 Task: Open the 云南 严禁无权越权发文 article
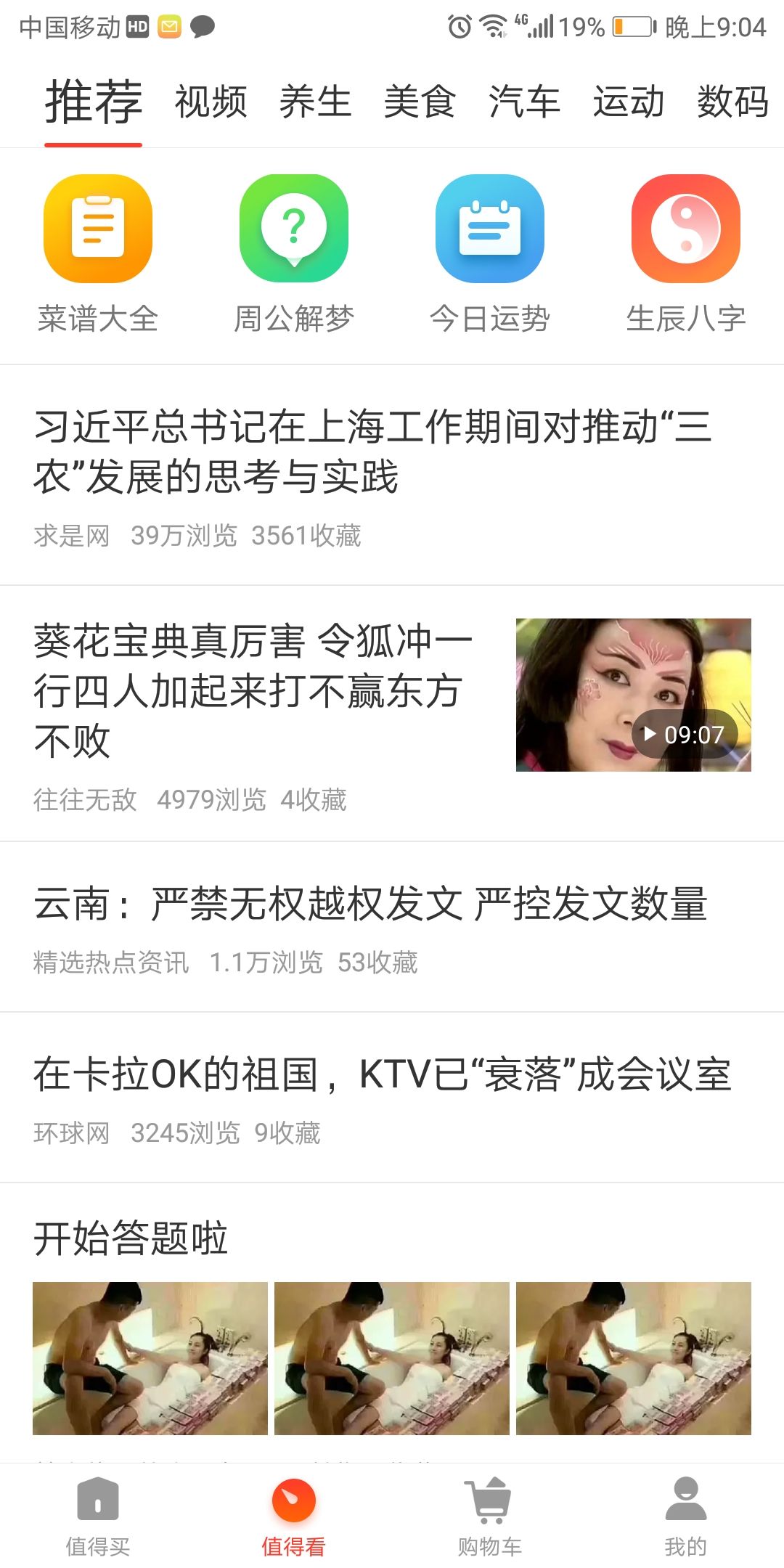coord(392,927)
